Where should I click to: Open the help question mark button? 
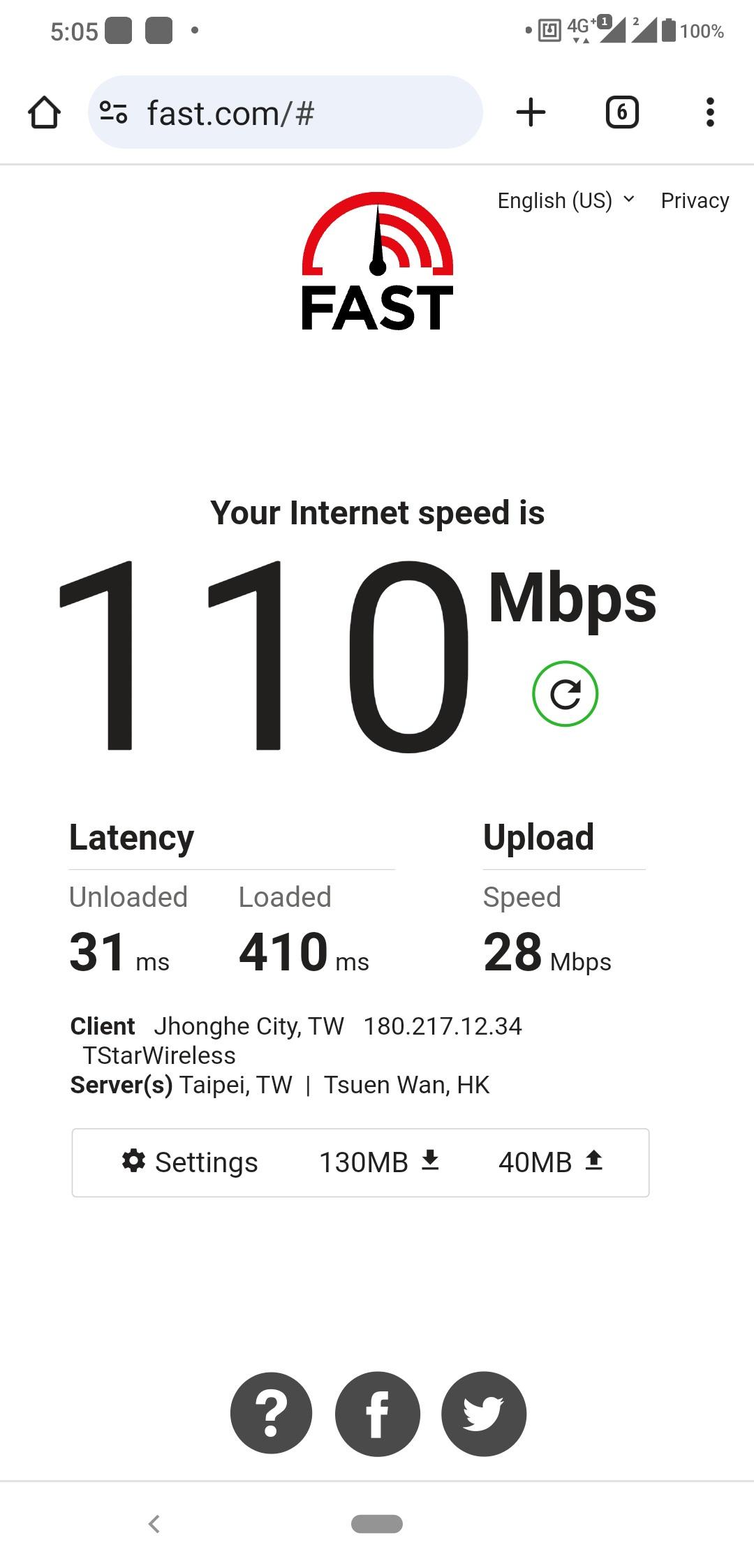(272, 1414)
